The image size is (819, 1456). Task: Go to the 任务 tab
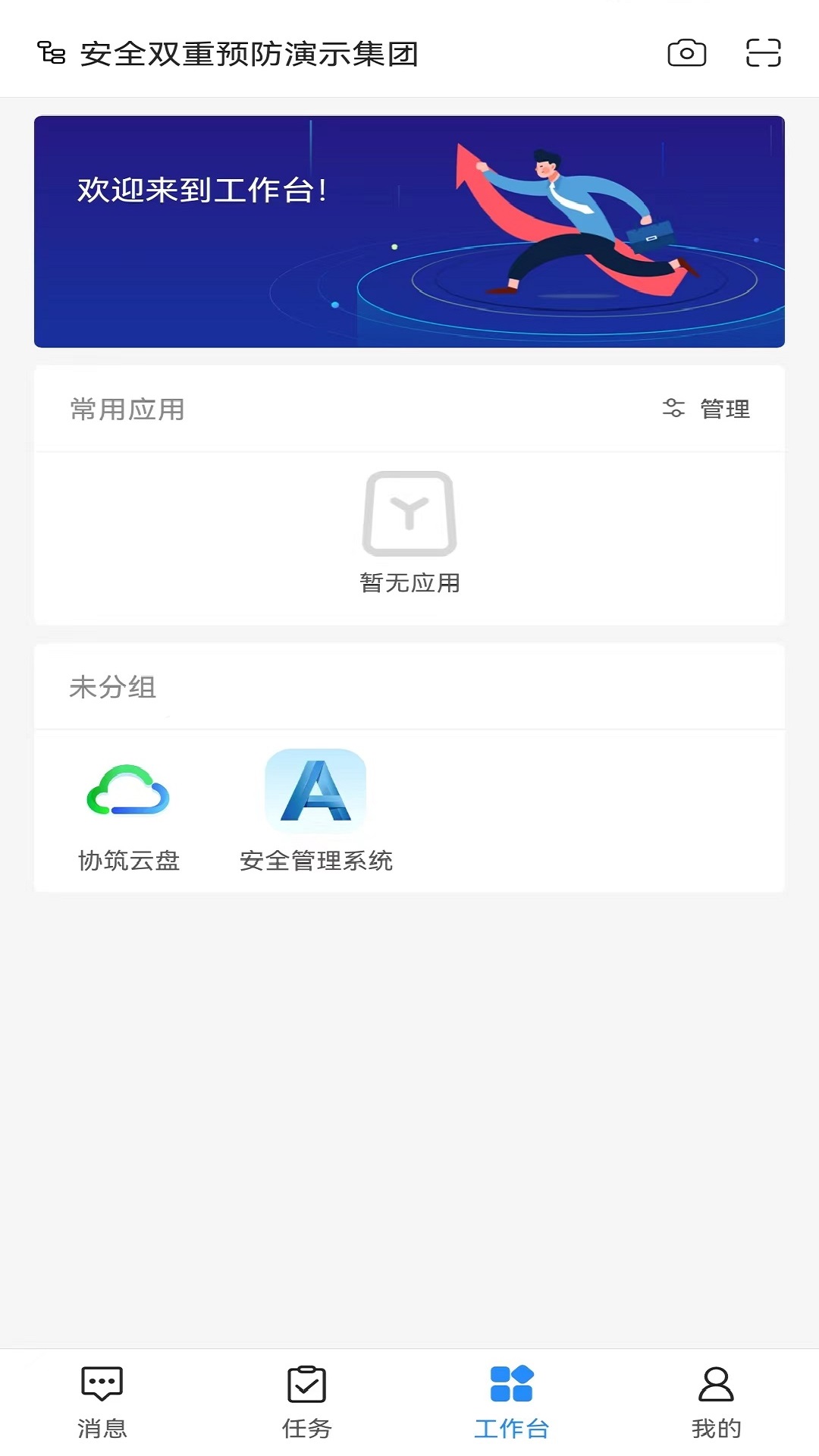[306, 1401]
